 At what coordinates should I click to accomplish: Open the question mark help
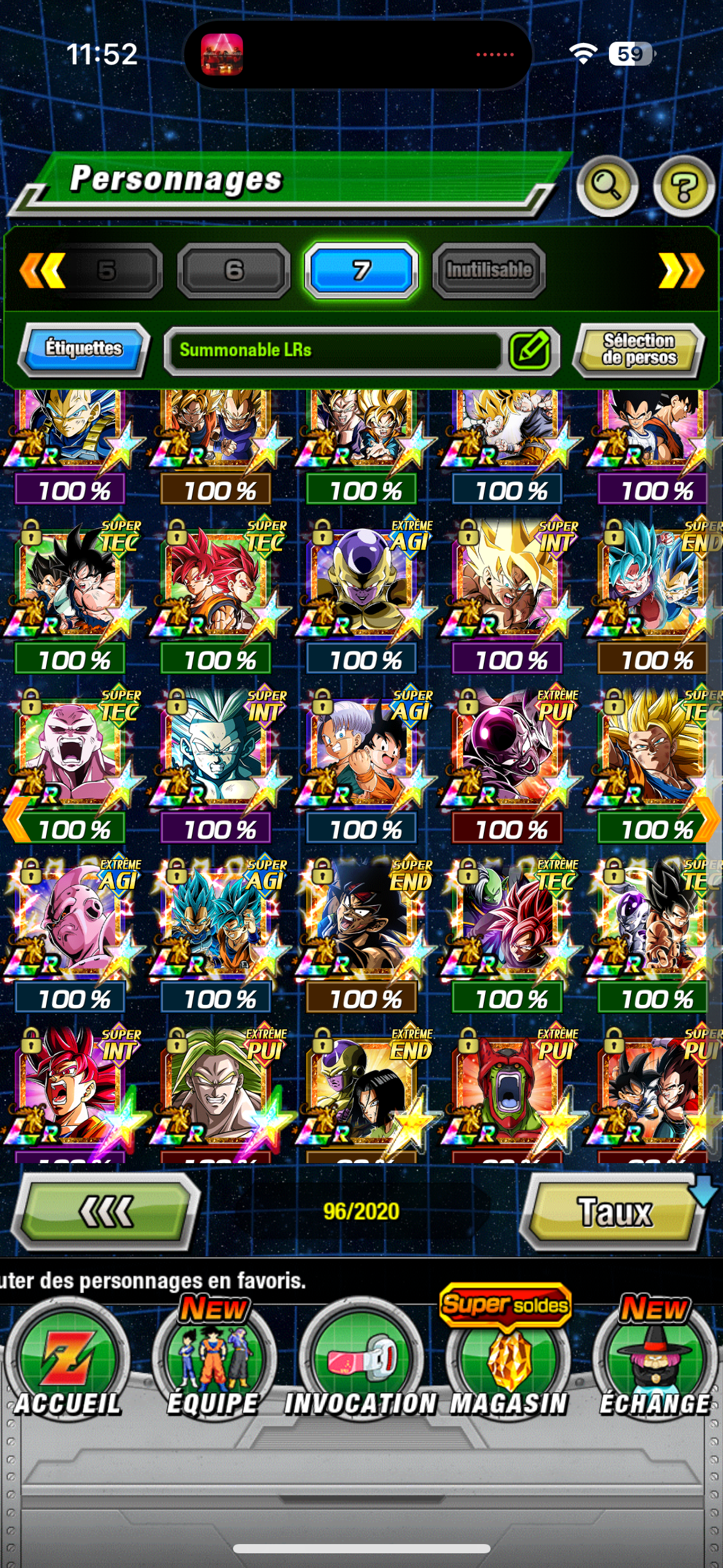point(683,186)
